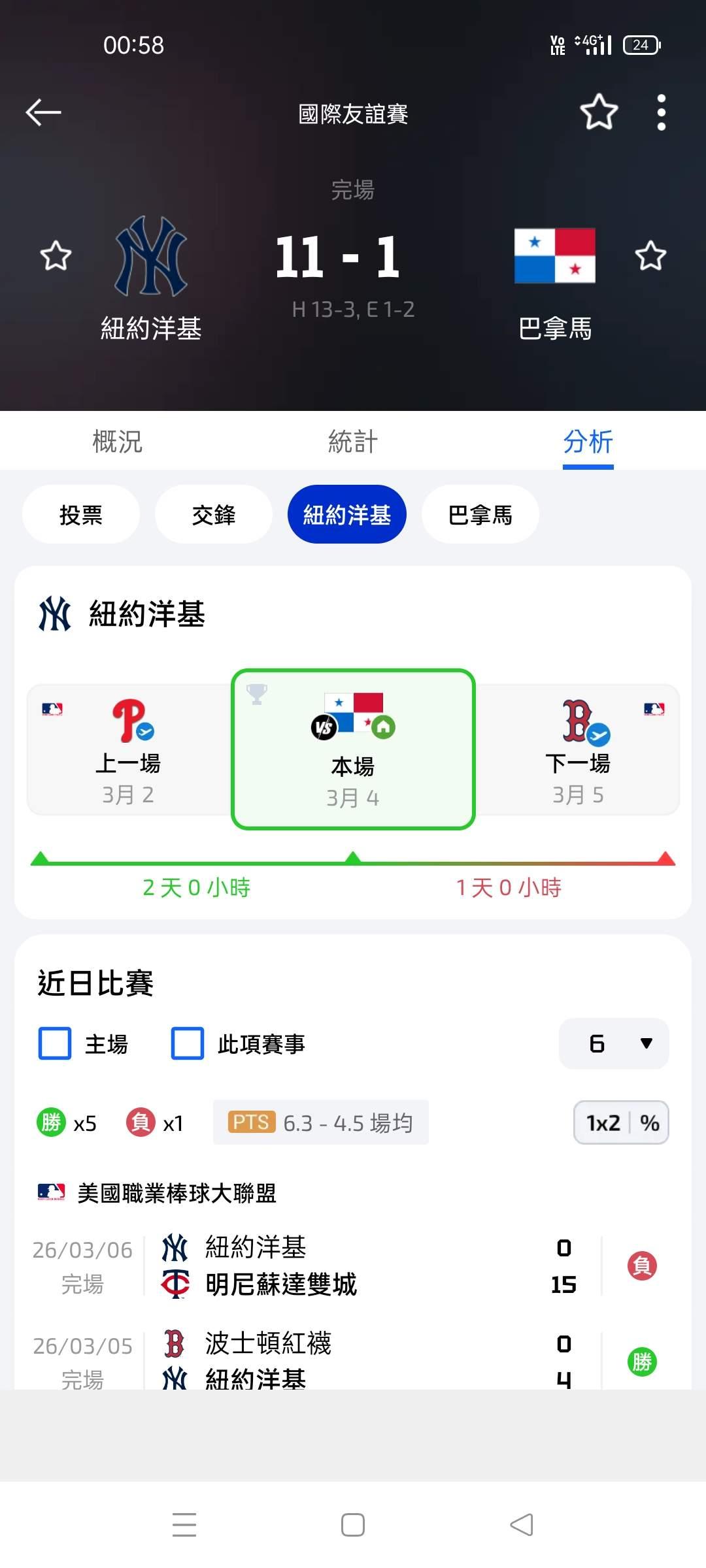Check the 主場 checkbox
This screenshot has height=1568, width=706.
pyautogui.click(x=56, y=1043)
